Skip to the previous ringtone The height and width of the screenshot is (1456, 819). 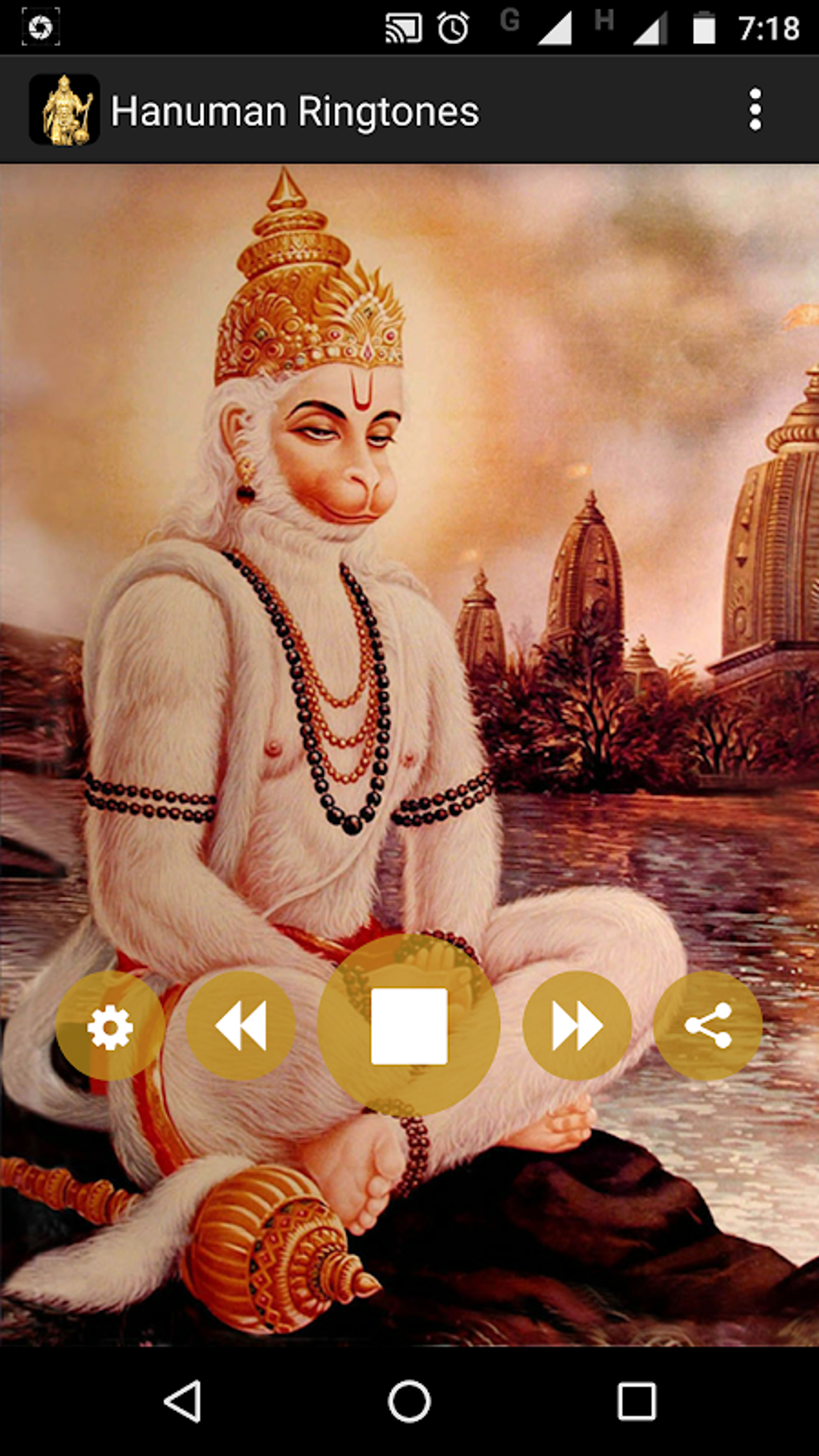click(241, 1026)
